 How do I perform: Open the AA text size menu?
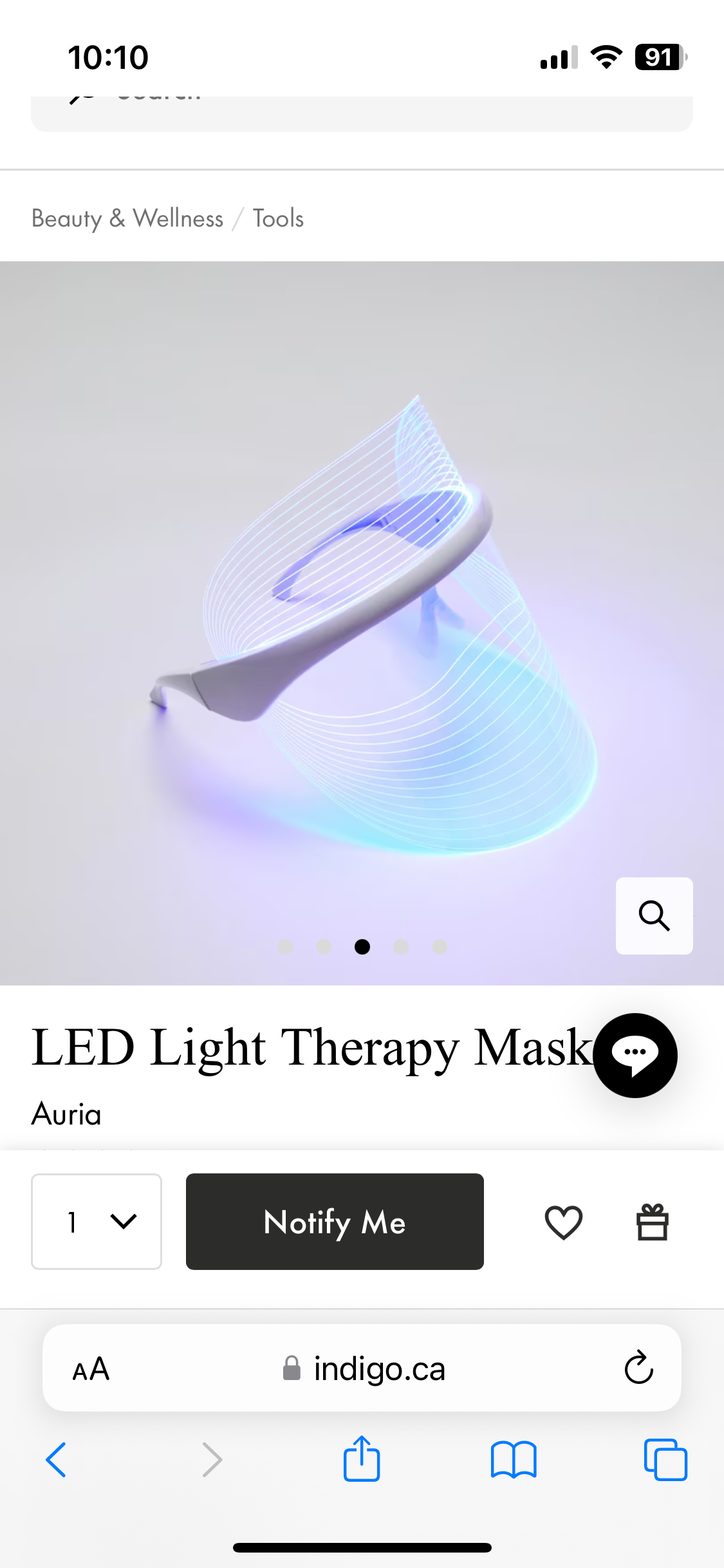(x=90, y=1369)
